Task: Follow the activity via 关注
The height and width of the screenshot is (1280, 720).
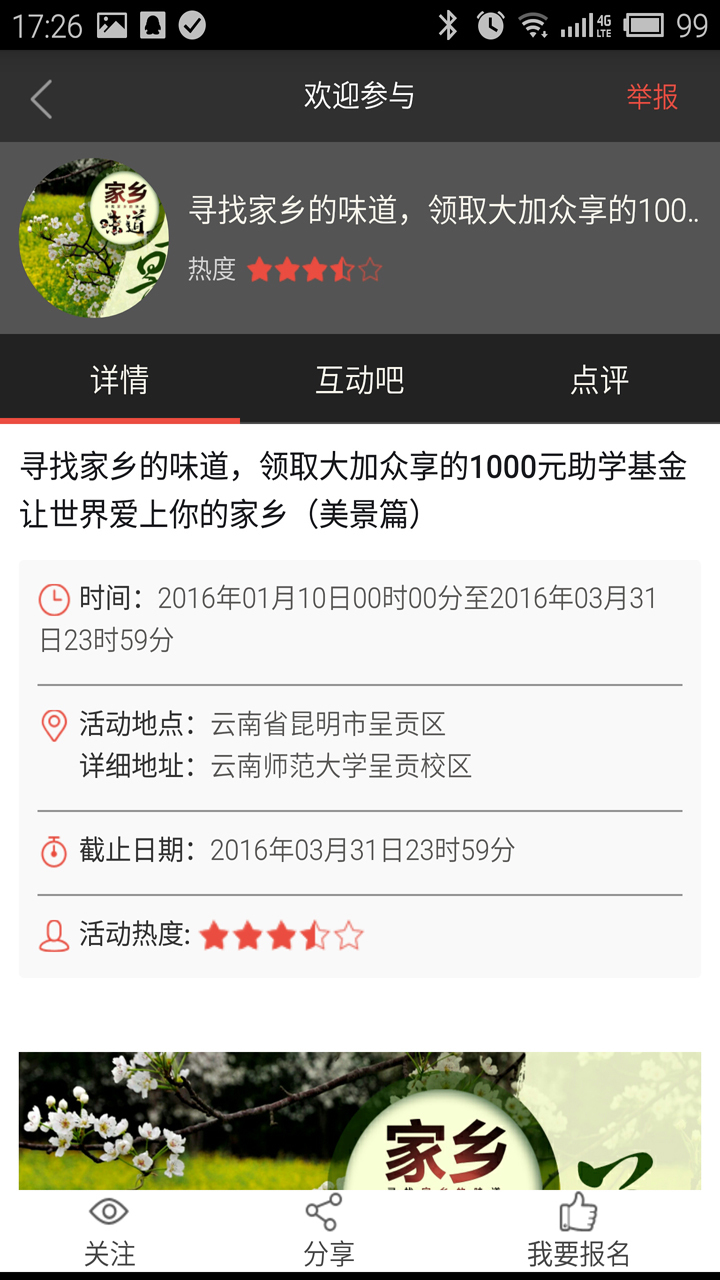Action: click(x=109, y=1232)
